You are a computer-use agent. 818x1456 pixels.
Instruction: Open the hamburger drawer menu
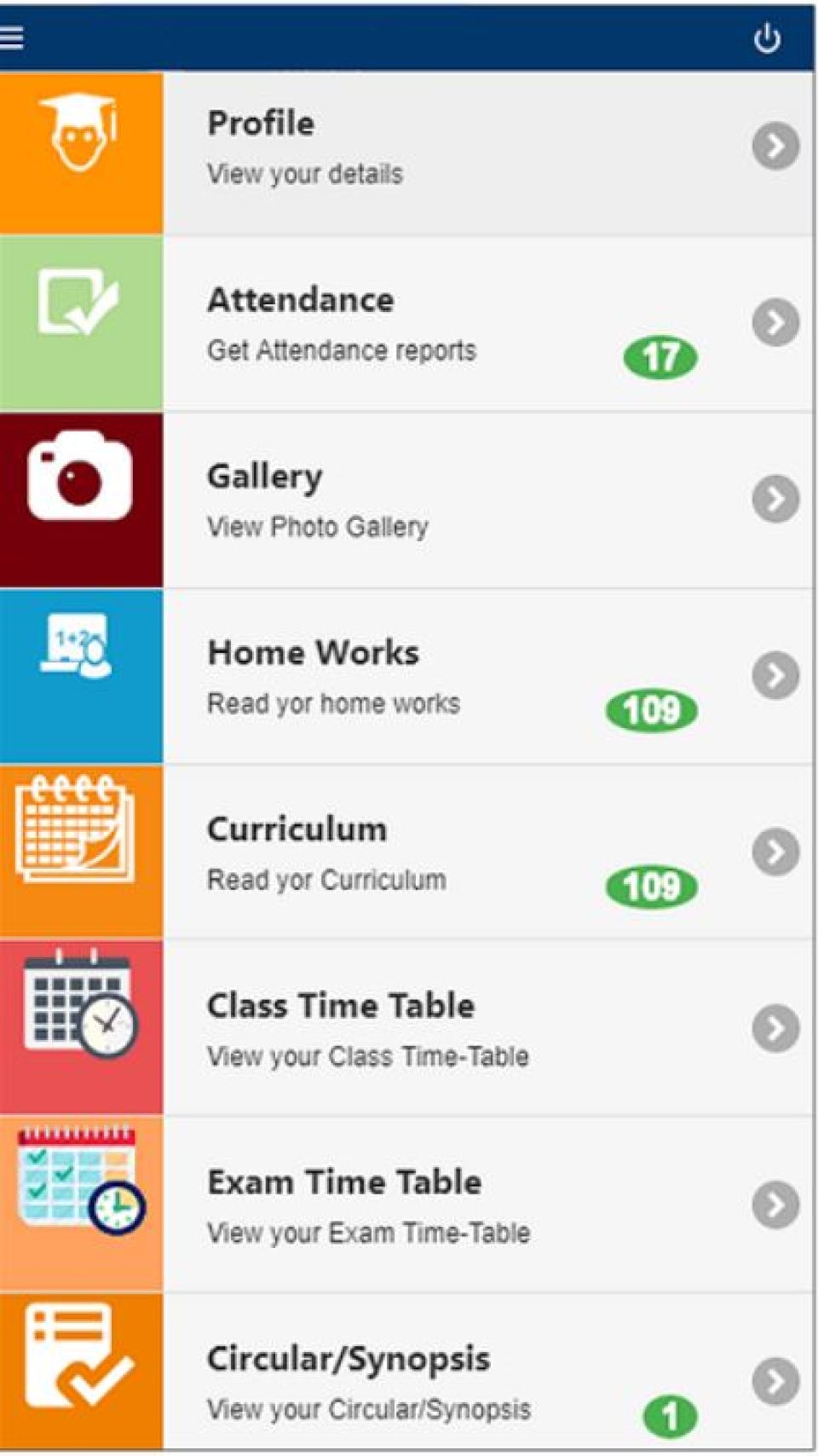click(12, 37)
